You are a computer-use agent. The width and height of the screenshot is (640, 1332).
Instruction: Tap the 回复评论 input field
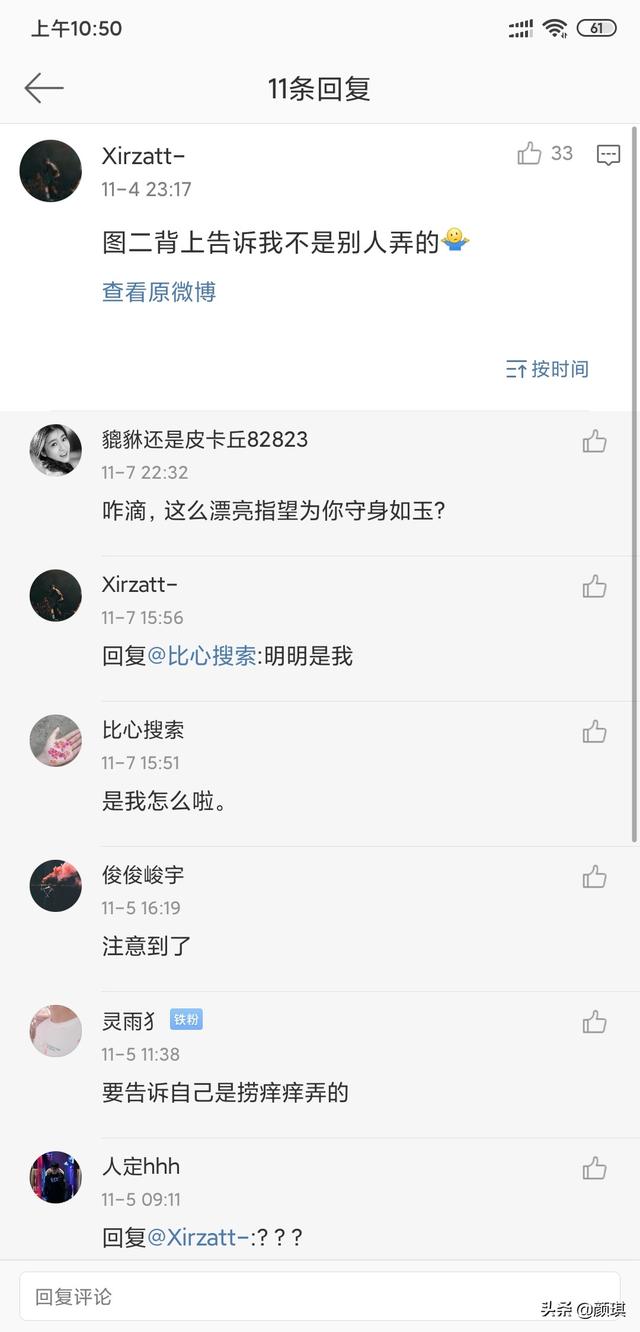click(320, 1297)
